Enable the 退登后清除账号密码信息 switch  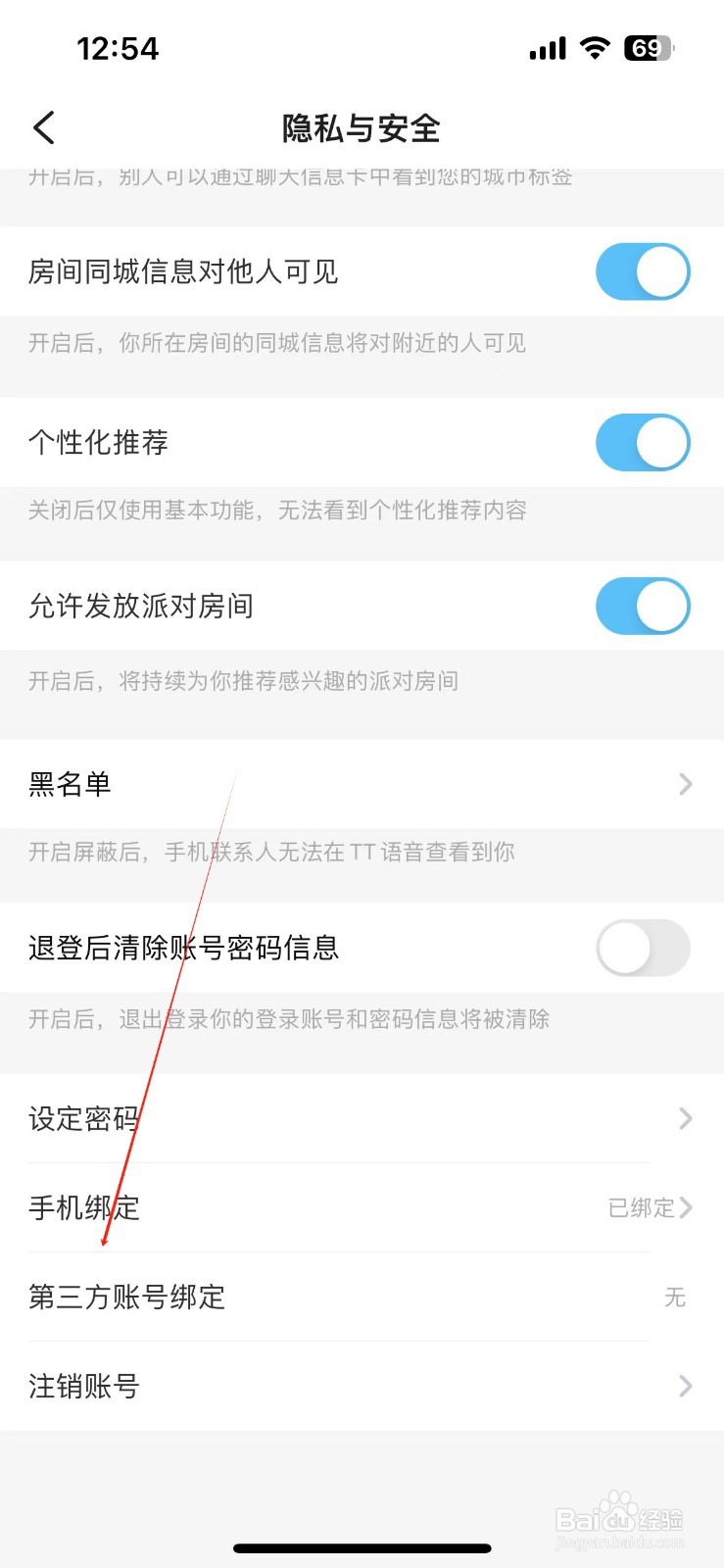[643, 948]
